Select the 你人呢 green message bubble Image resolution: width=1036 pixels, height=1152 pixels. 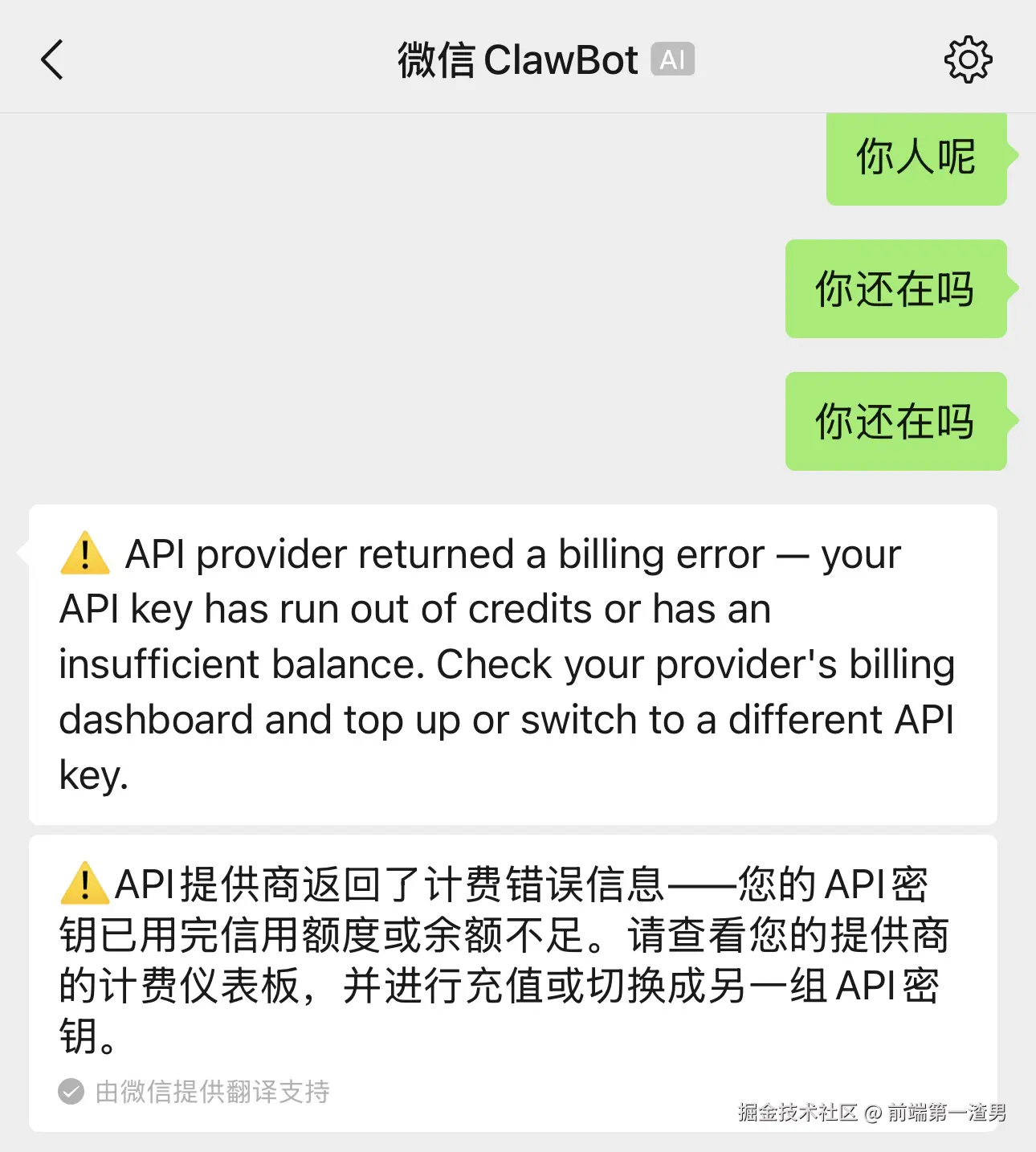pos(915,158)
